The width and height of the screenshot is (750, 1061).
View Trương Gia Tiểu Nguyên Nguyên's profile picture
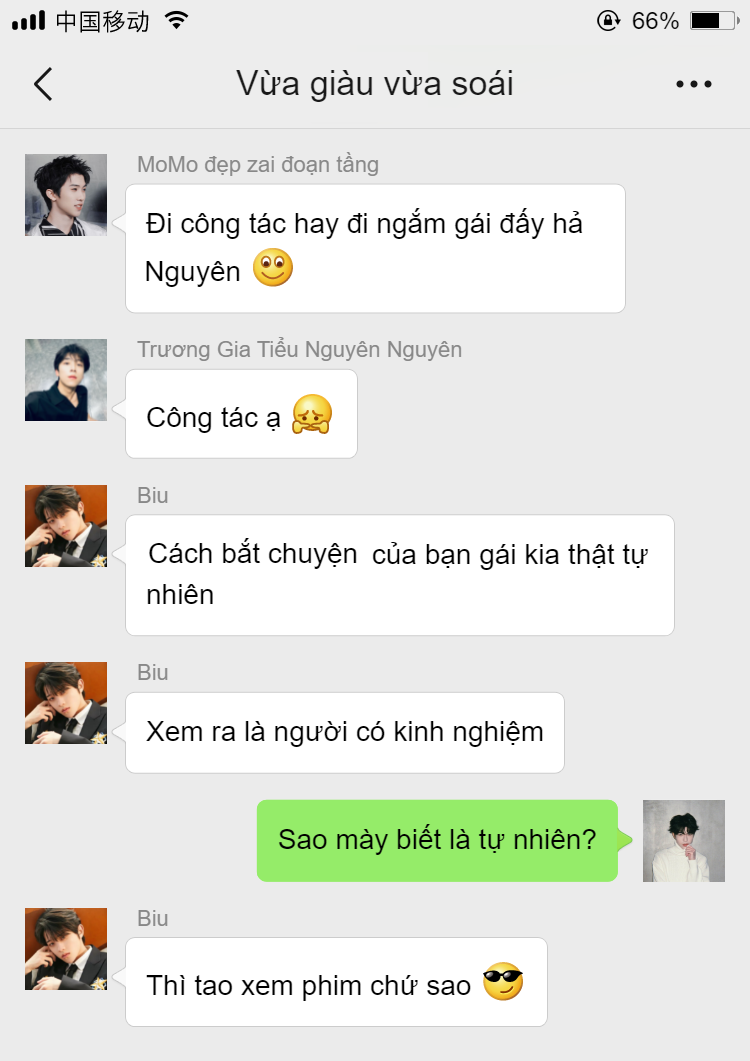click(x=66, y=380)
